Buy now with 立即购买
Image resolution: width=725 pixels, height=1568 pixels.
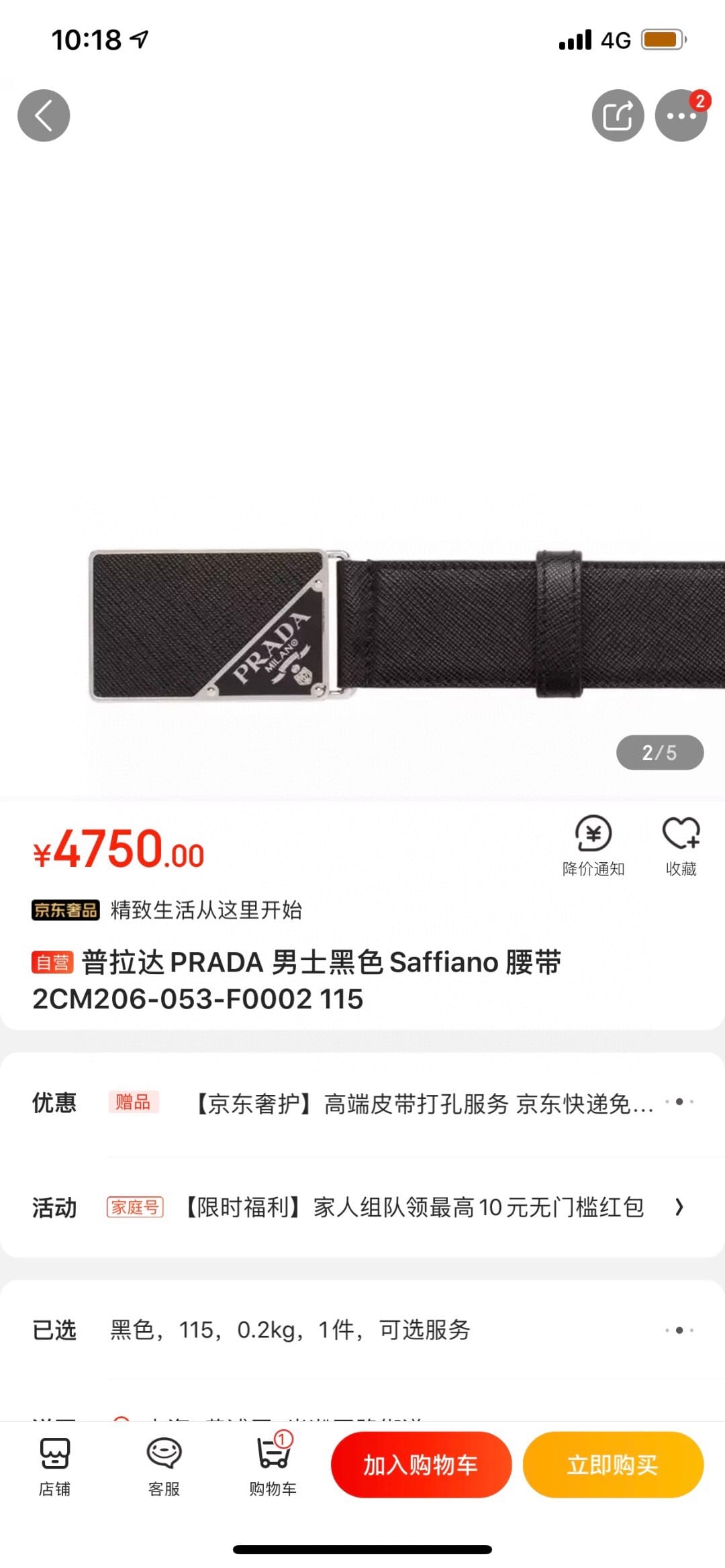pos(612,1465)
